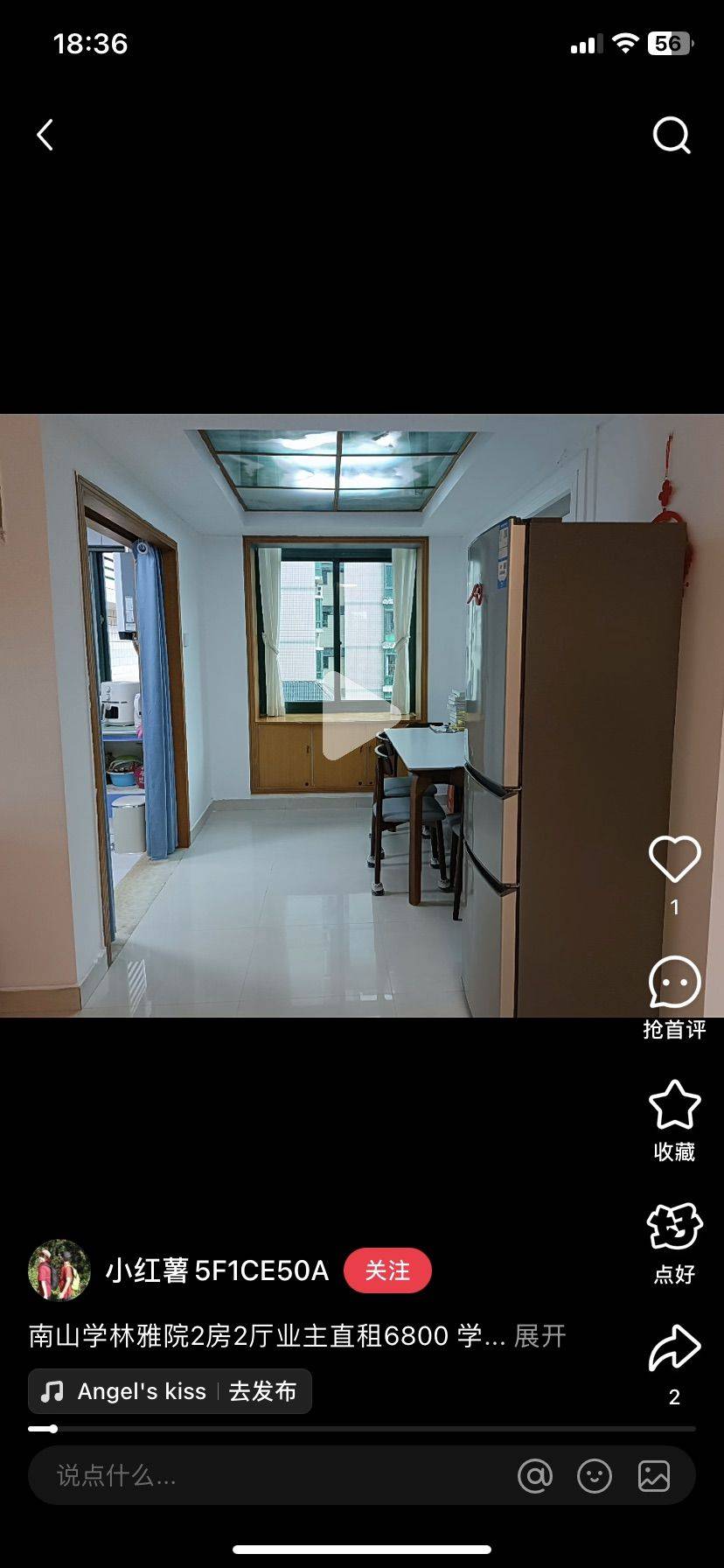The width and height of the screenshot is (724, 1568).
Task: Like this video with the heart
Action: pyautogui.click(x=674, y=859)
